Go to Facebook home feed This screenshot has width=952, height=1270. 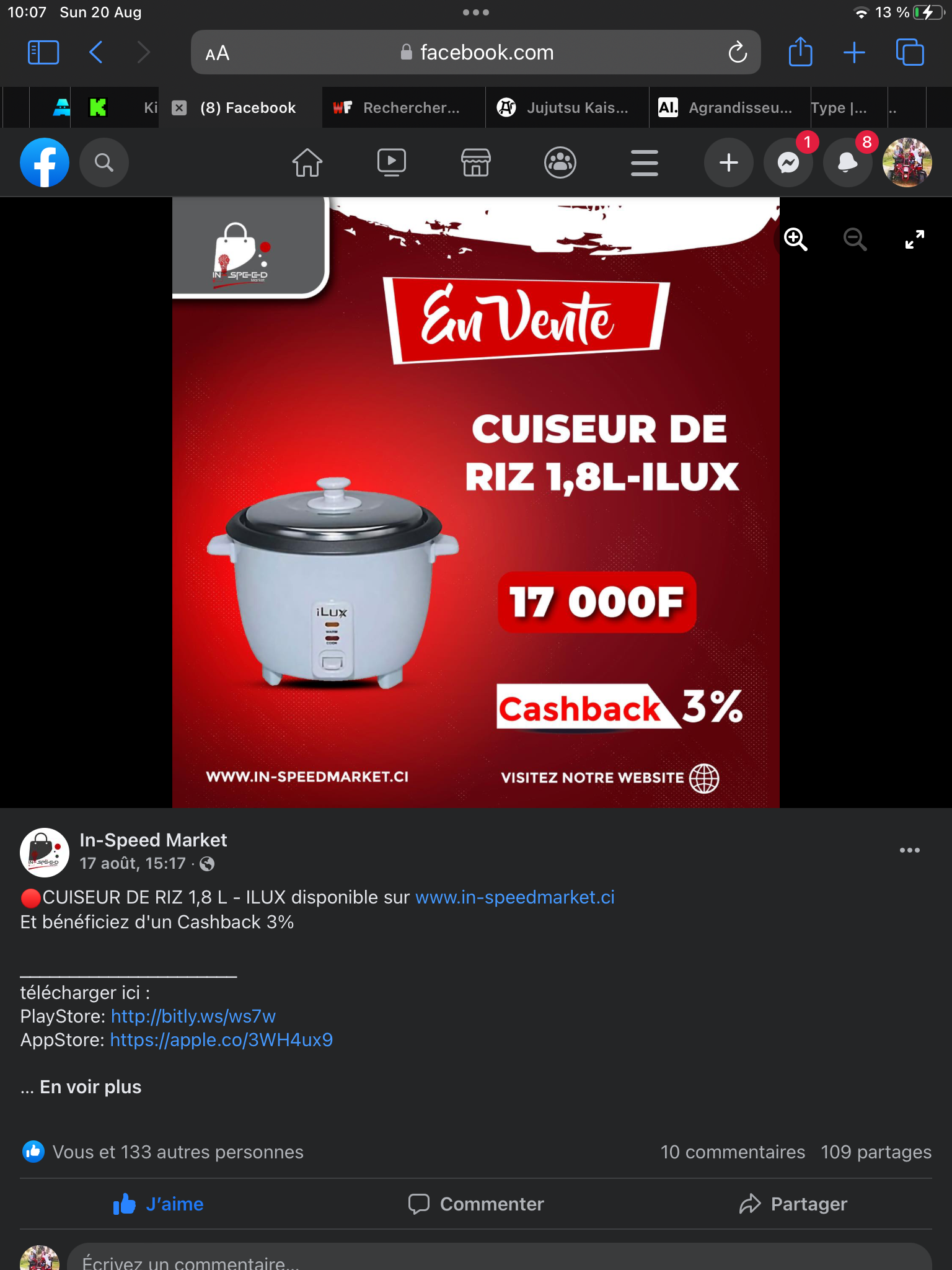click(x=307, y=163)
